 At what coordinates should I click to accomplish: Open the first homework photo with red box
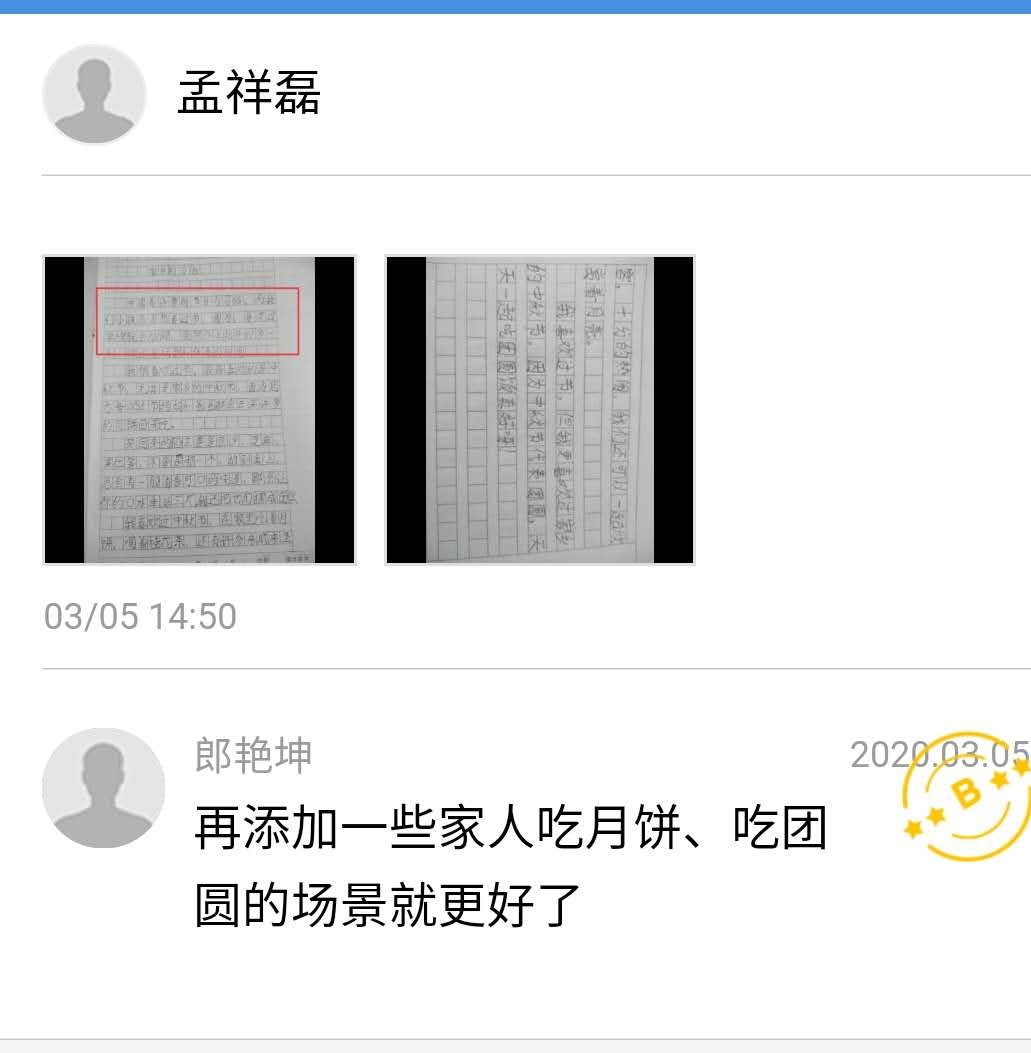(x=200, y=410)
